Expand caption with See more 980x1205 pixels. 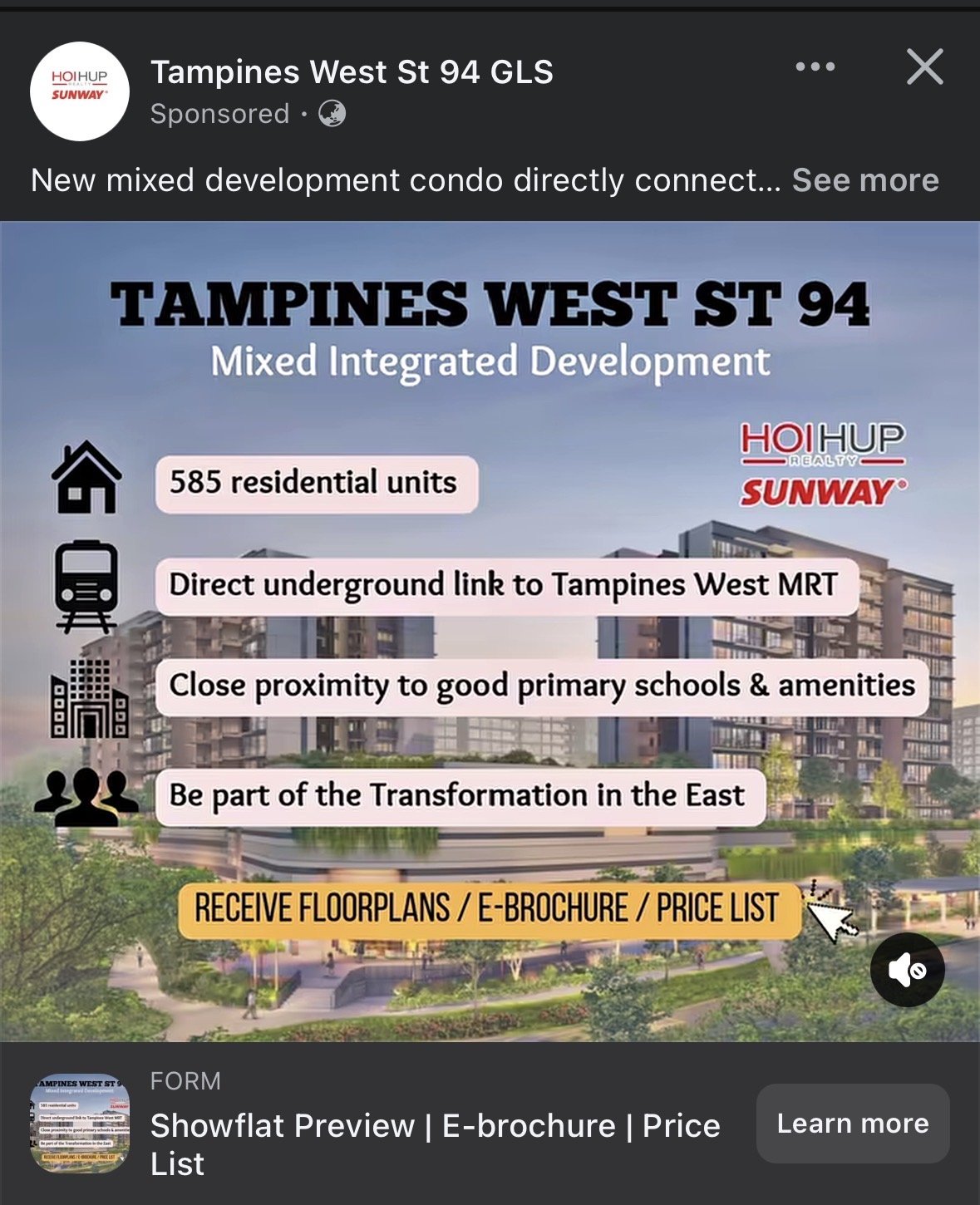(x=864, y=180)
